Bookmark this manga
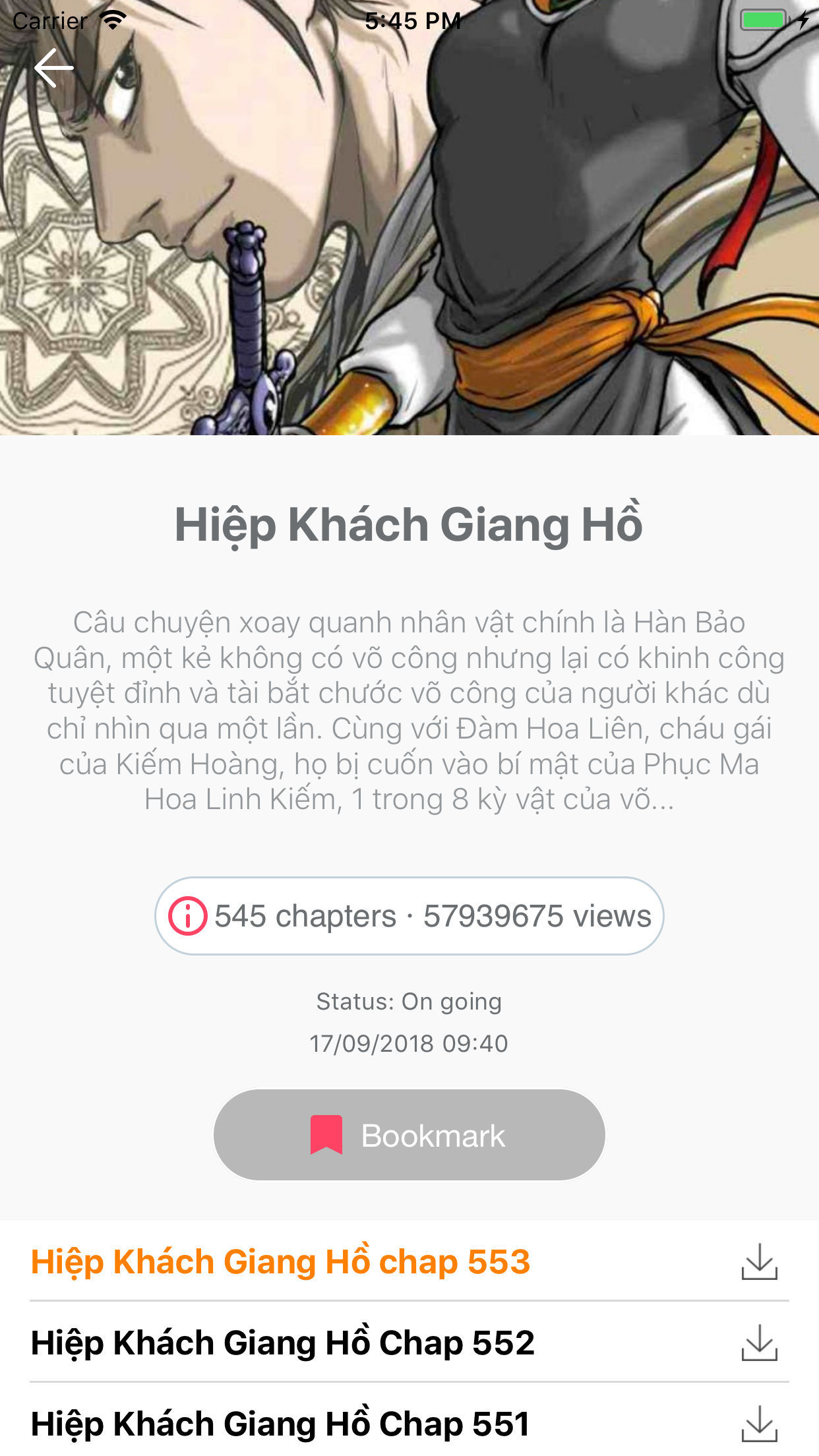Viewport: 819px width, 1456px height. point(409,1135)
